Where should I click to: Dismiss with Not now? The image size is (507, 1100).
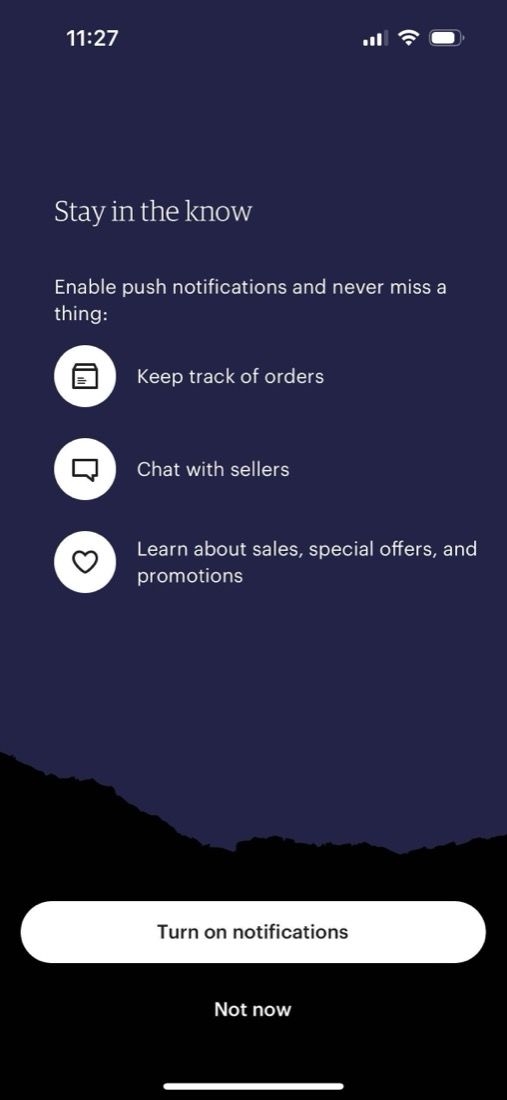point(252,1010)
